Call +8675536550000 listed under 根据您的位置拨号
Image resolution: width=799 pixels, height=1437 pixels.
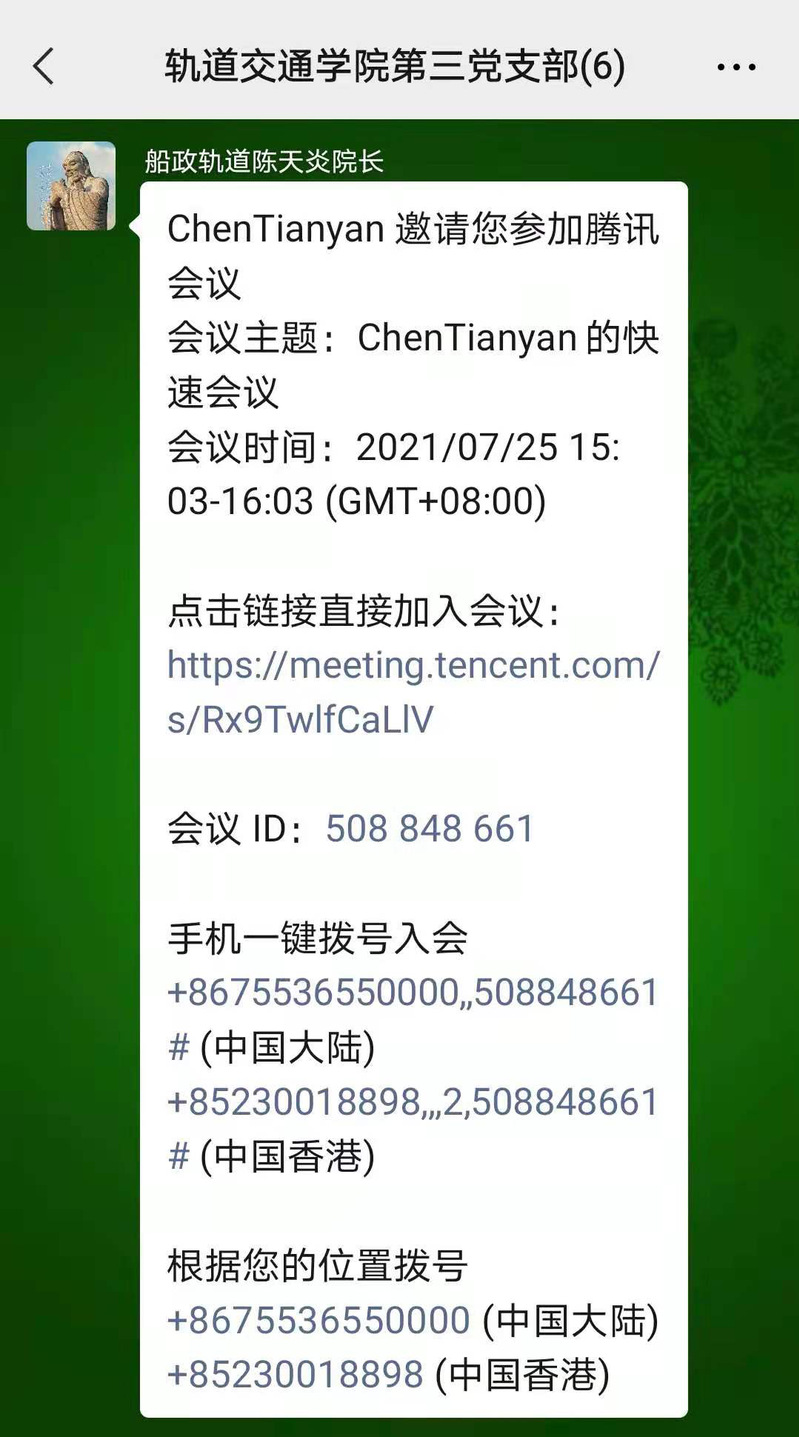click(x=318, y=1320)
